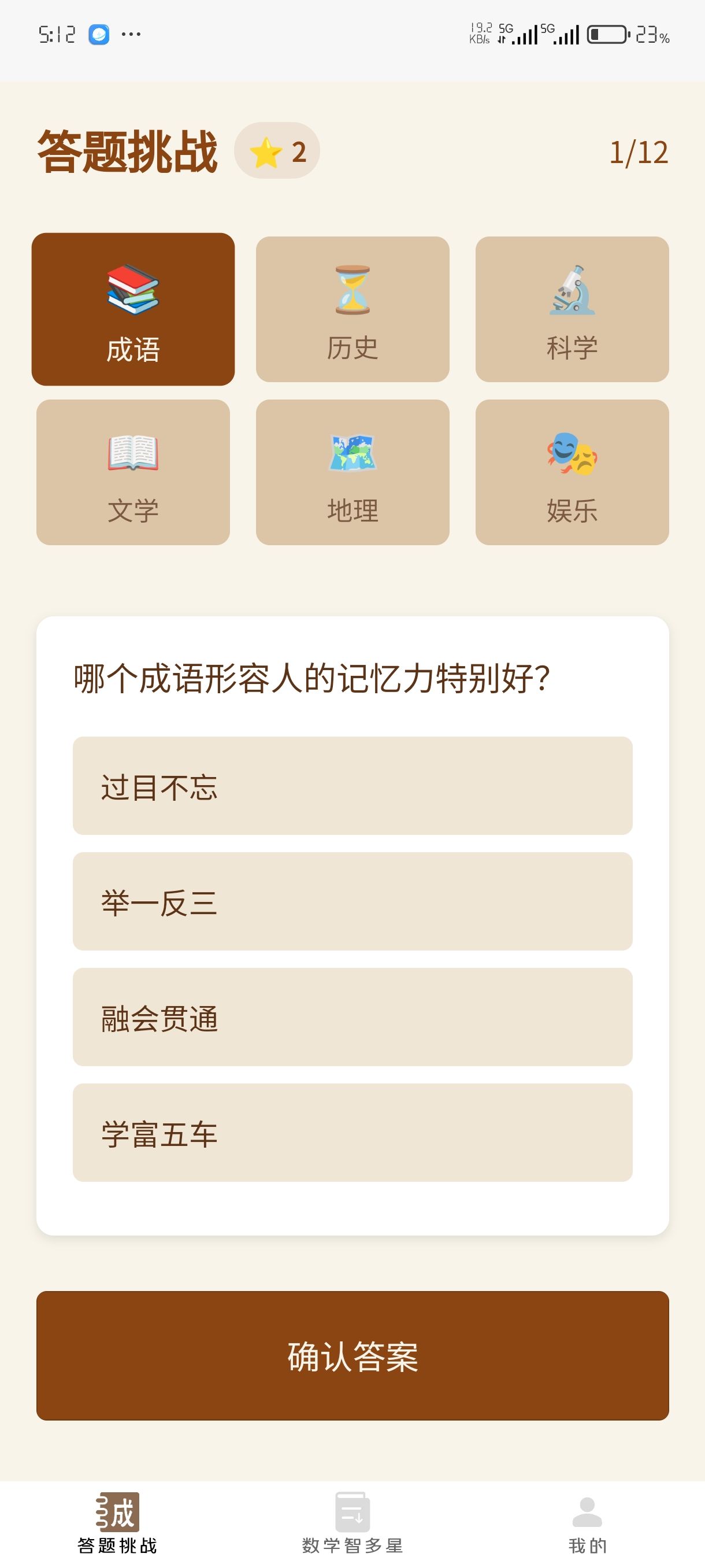Switch to the 数学智多星 tab
Image resolution: width=705 pixels, height=1568 pixels.
(x=352, y=1523)
